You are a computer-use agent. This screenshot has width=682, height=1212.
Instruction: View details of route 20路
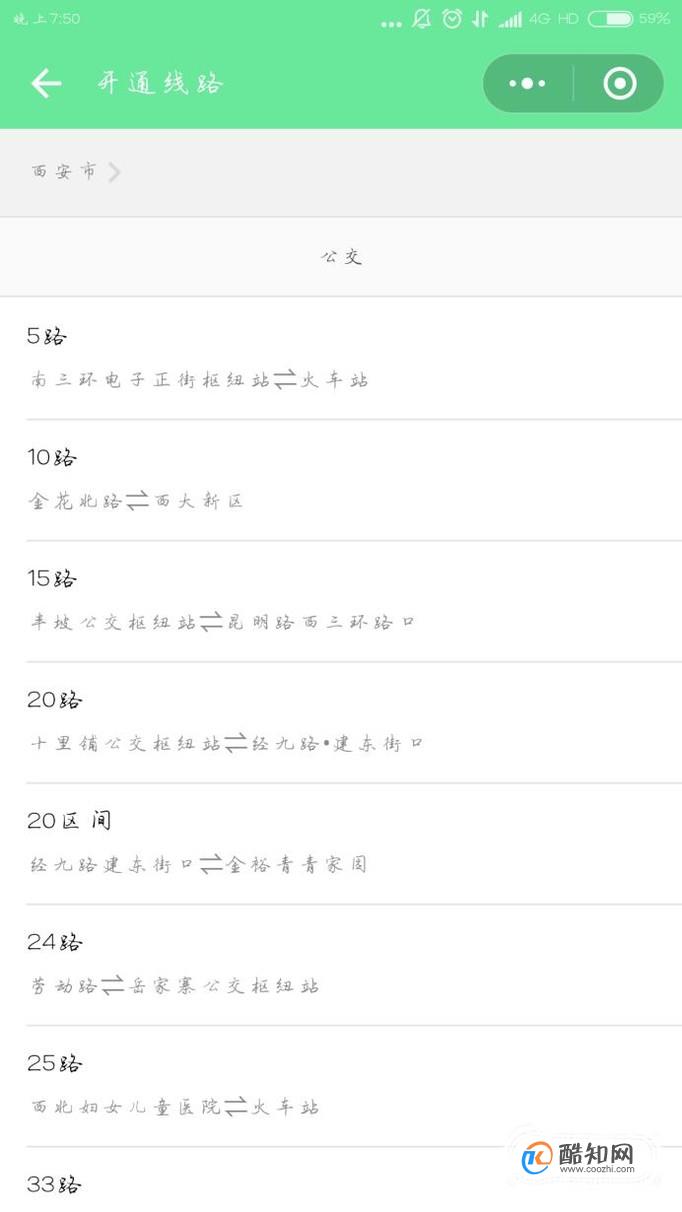(x=341, y=722)
